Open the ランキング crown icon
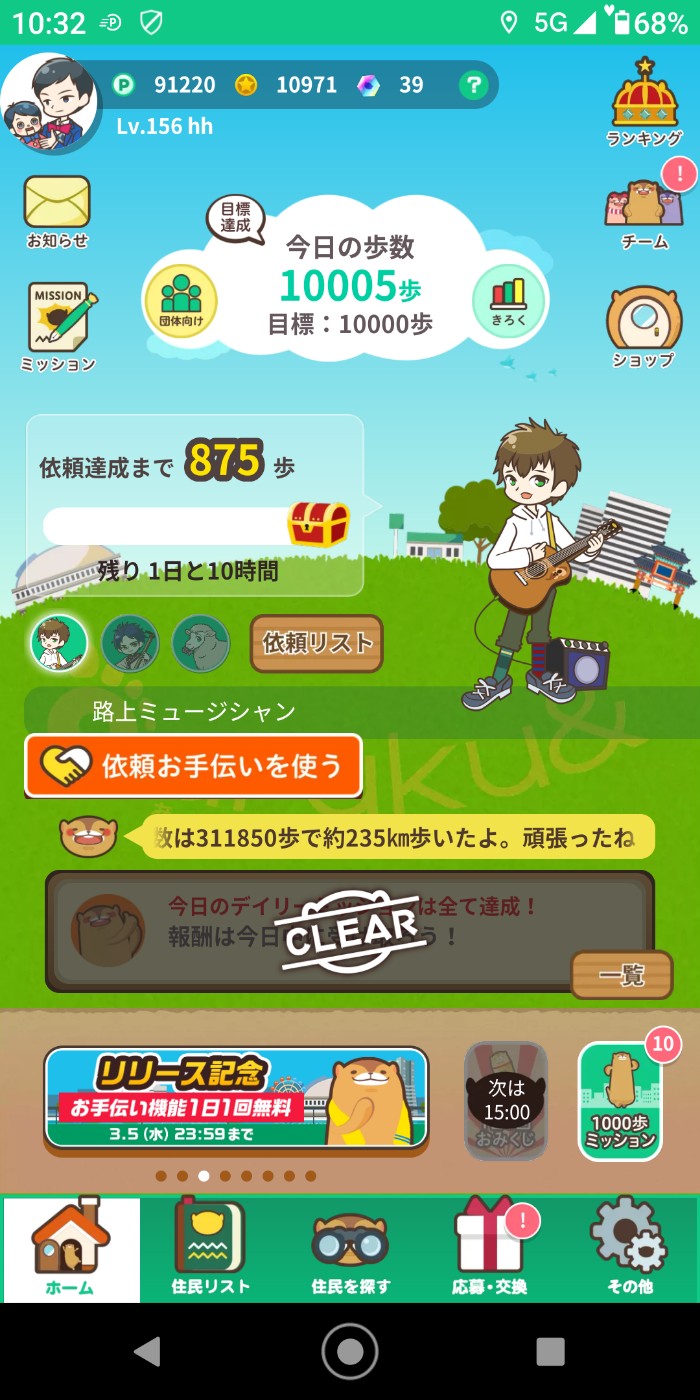This screenshot has width=700, height=1400. [644, 98]
